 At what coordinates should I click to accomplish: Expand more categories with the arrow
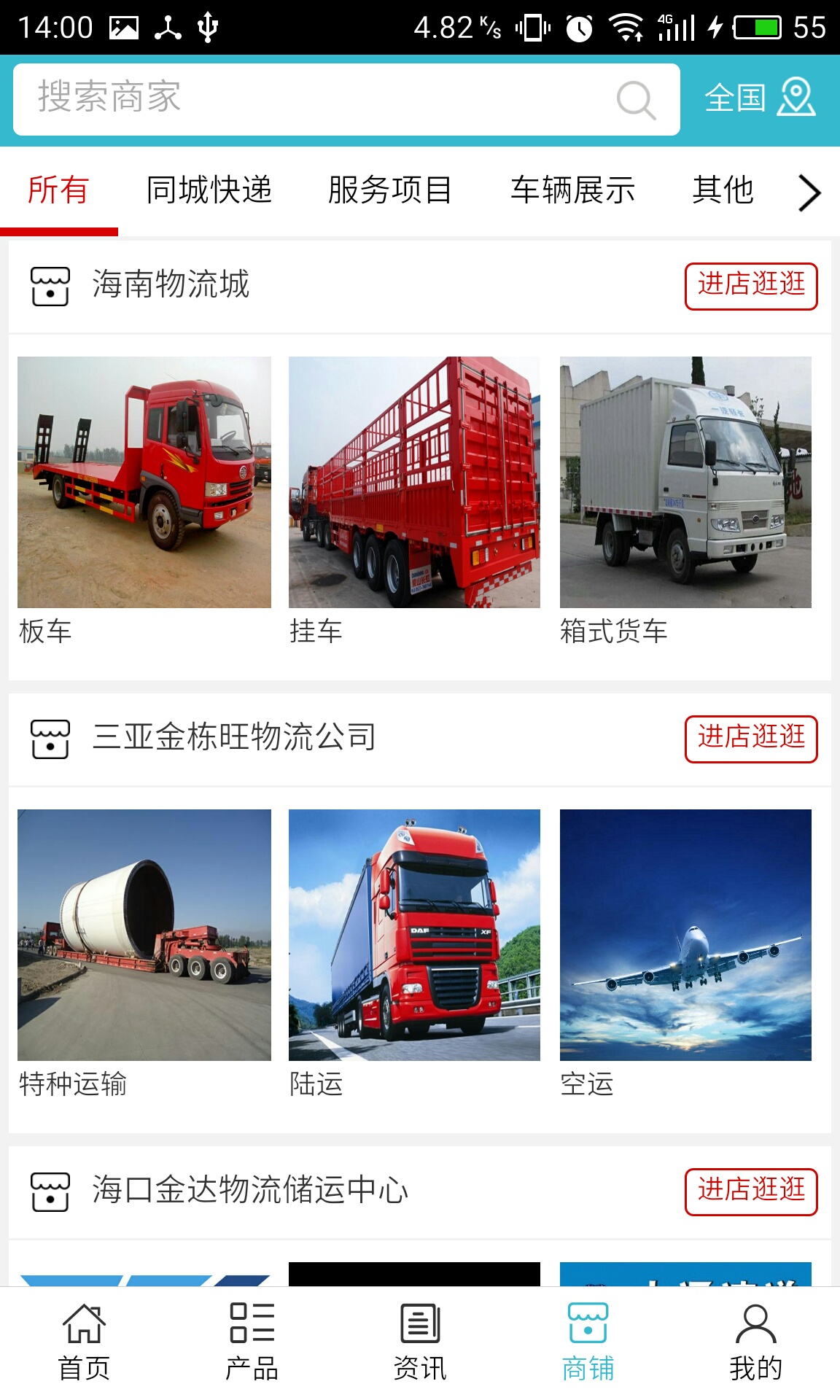[x=809, y=192]
